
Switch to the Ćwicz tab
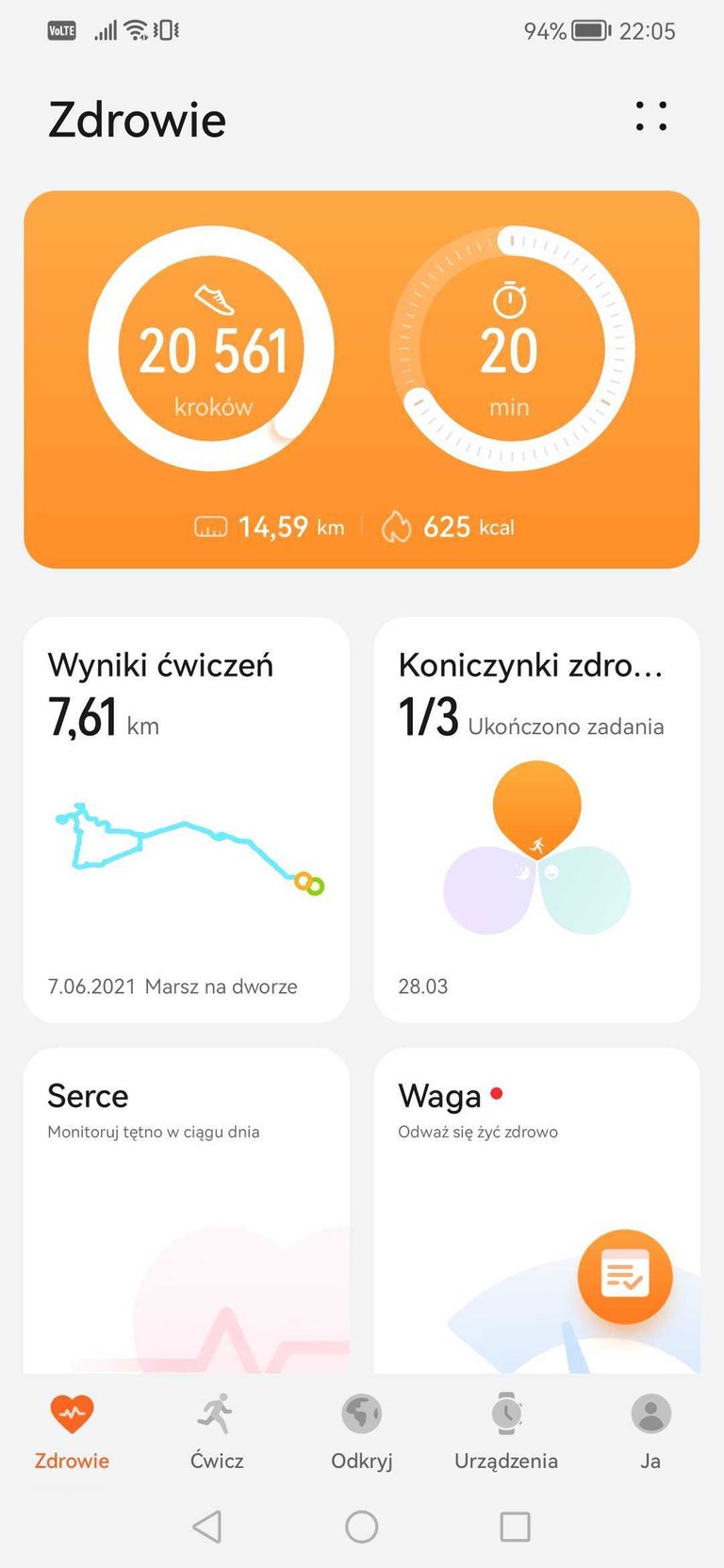pos(217,1432)
